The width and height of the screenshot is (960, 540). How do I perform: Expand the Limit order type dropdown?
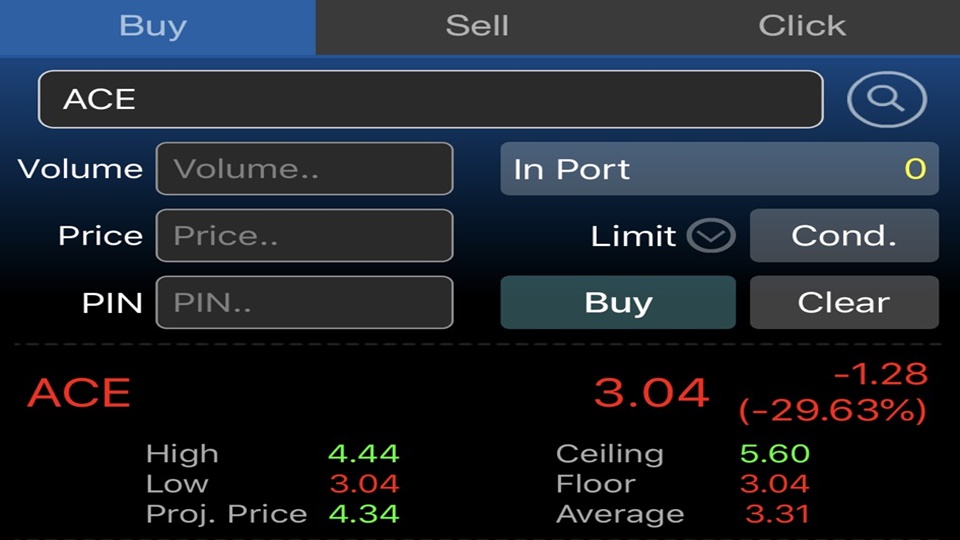pos(711,236)
